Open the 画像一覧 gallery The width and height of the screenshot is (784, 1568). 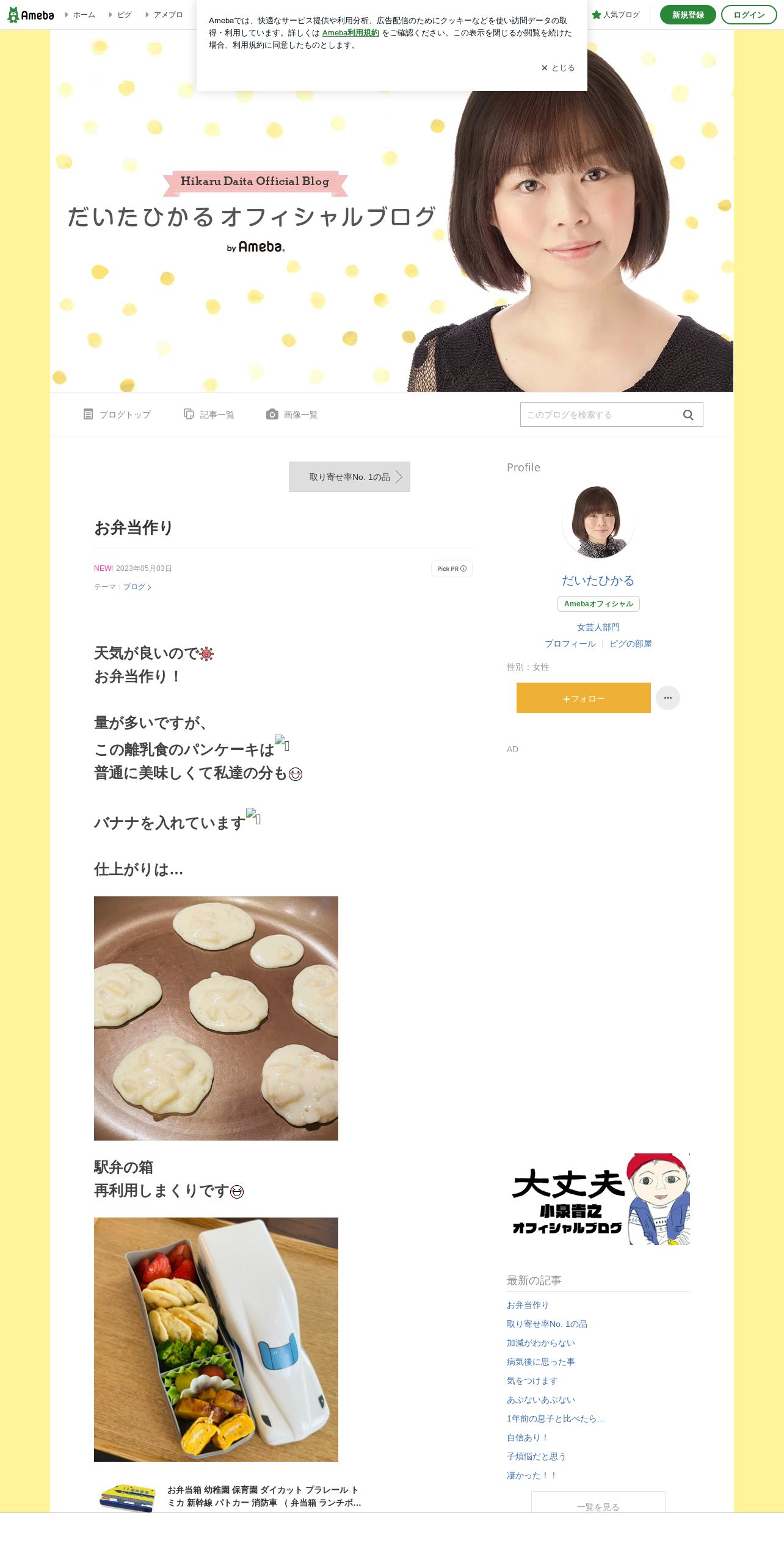292,415
